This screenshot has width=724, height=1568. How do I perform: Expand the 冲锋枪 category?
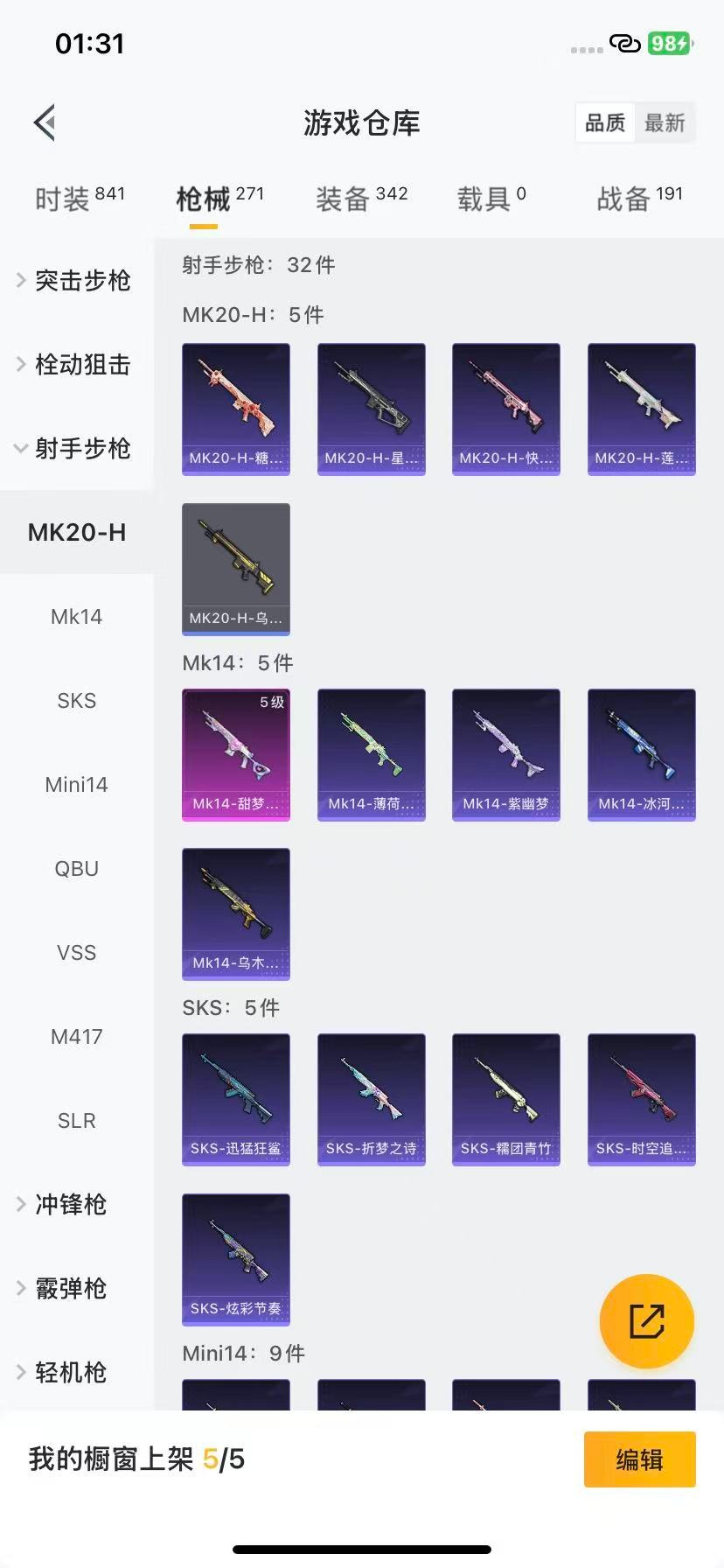tap(77, 1204)
